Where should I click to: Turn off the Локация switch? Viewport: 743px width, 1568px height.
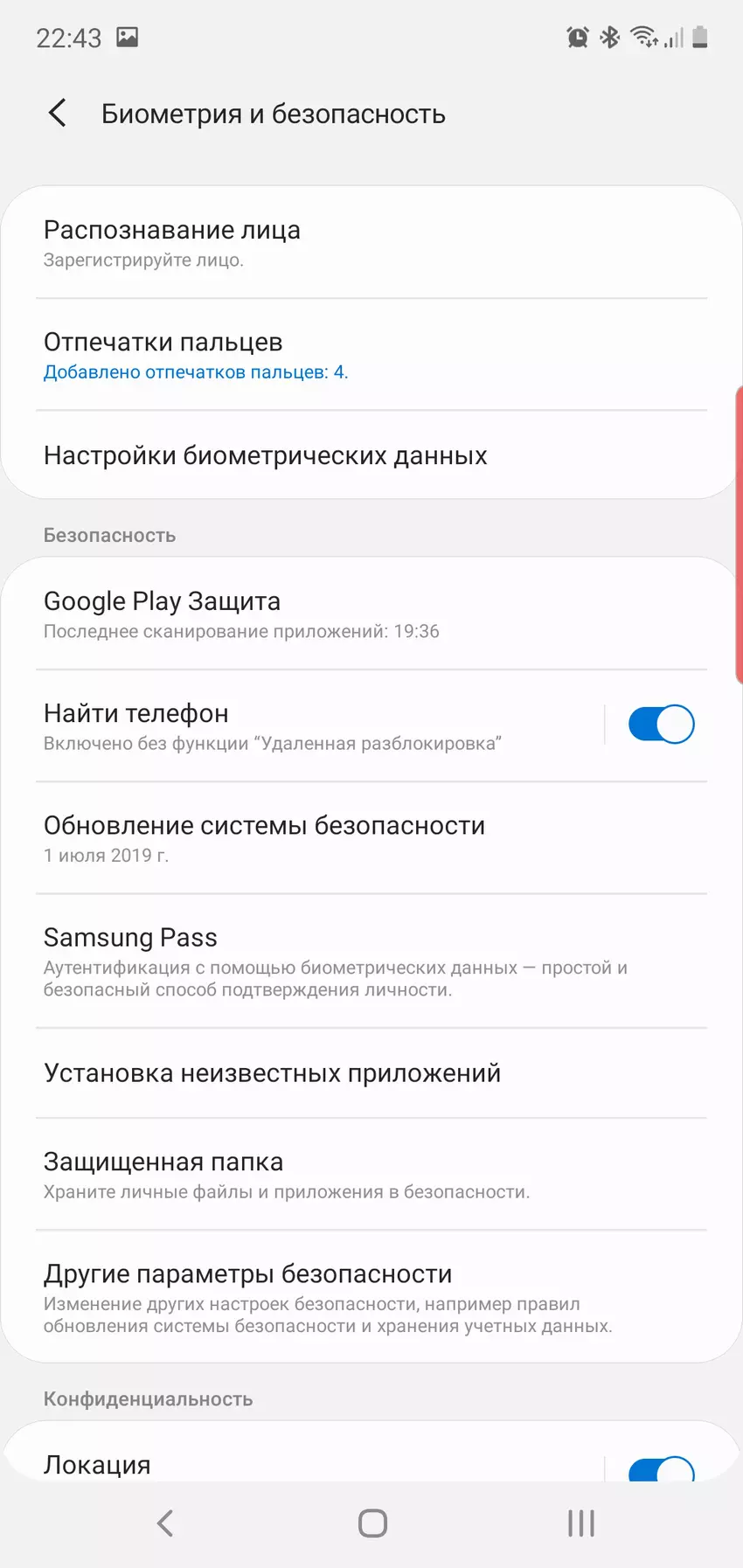tap(661, 1470)
